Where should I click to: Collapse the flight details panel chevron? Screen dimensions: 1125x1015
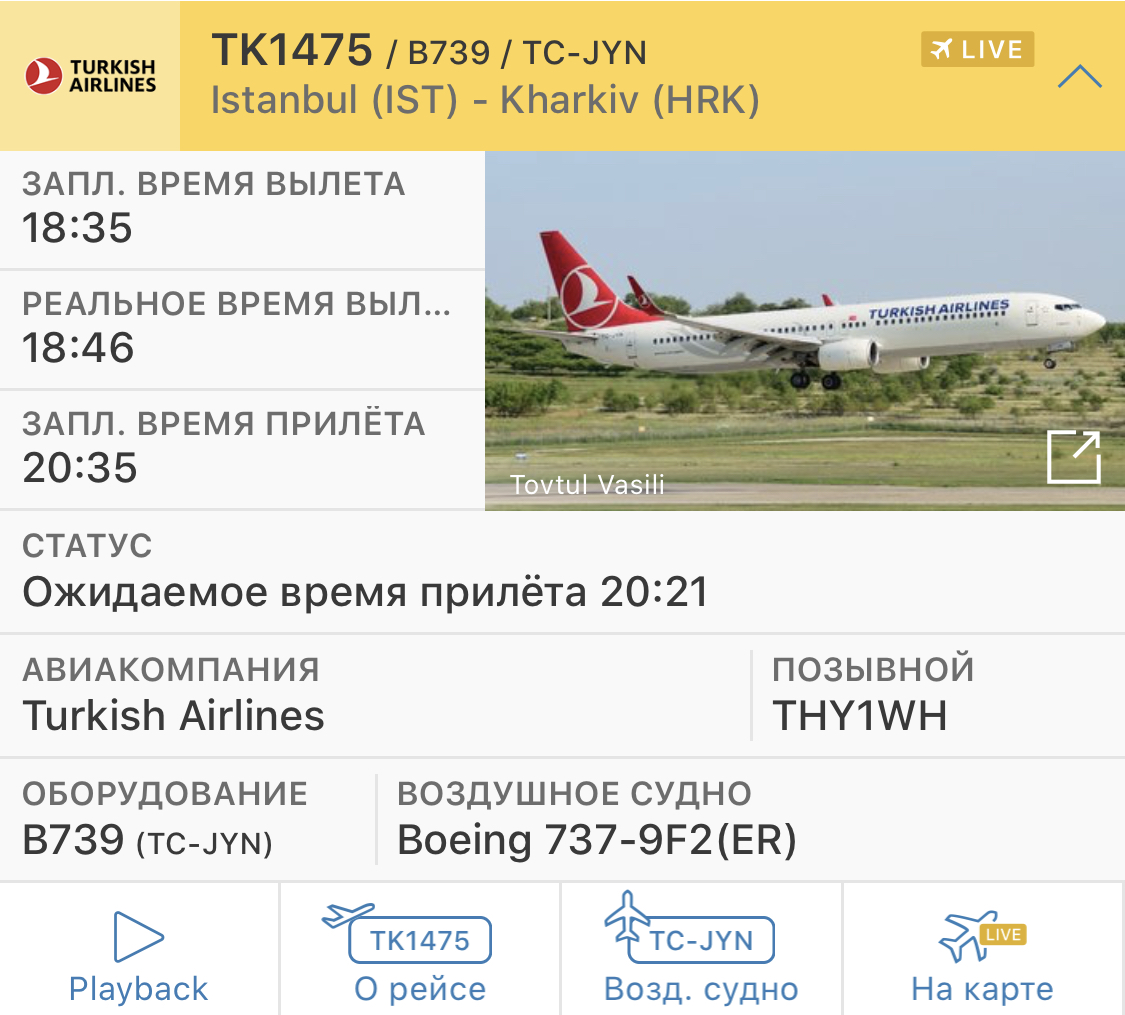(x=1079, y=77)
